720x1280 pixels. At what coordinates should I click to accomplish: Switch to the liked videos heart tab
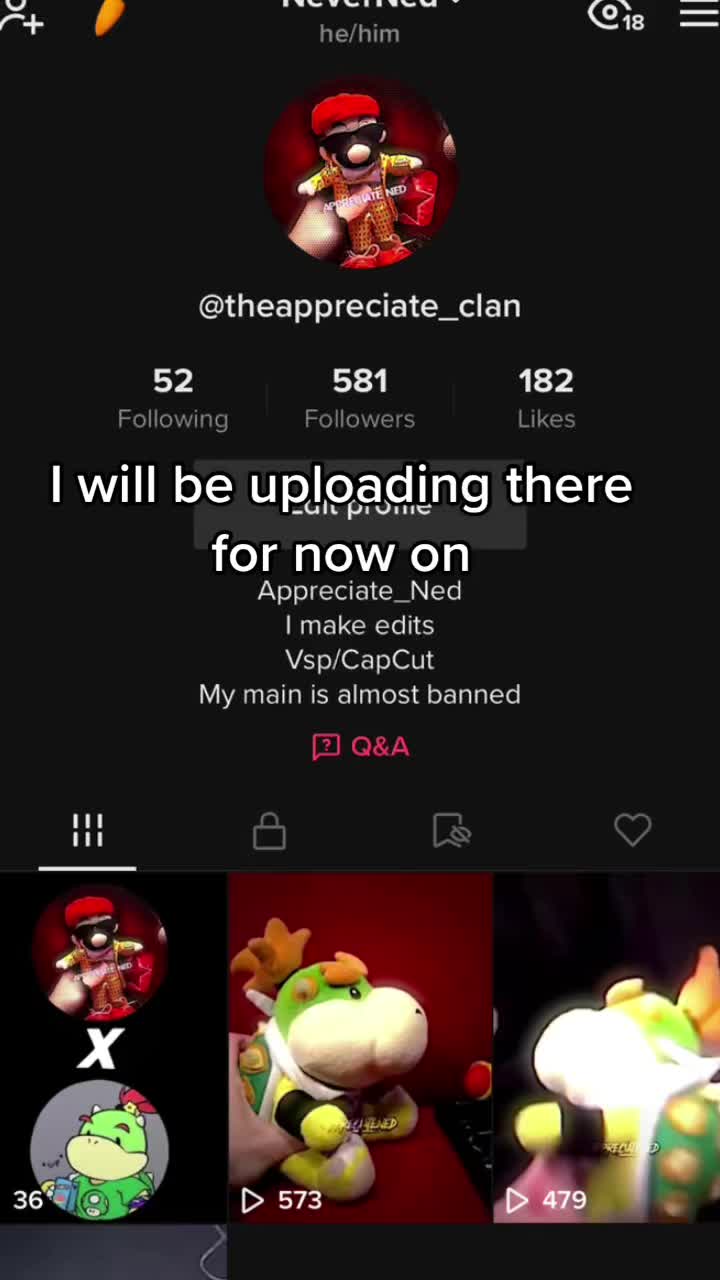point(632,830)
